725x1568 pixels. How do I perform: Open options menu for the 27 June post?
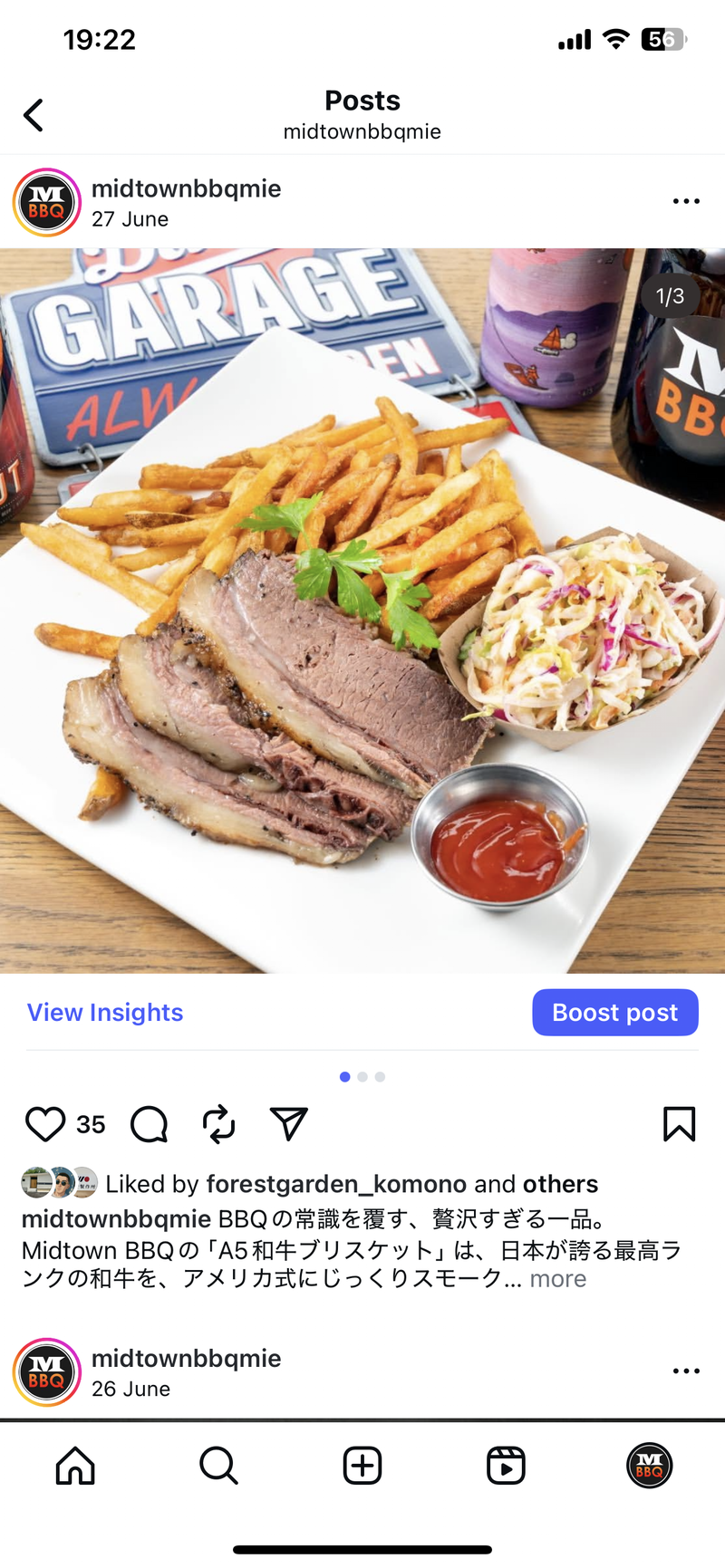(x=686, y=201)
